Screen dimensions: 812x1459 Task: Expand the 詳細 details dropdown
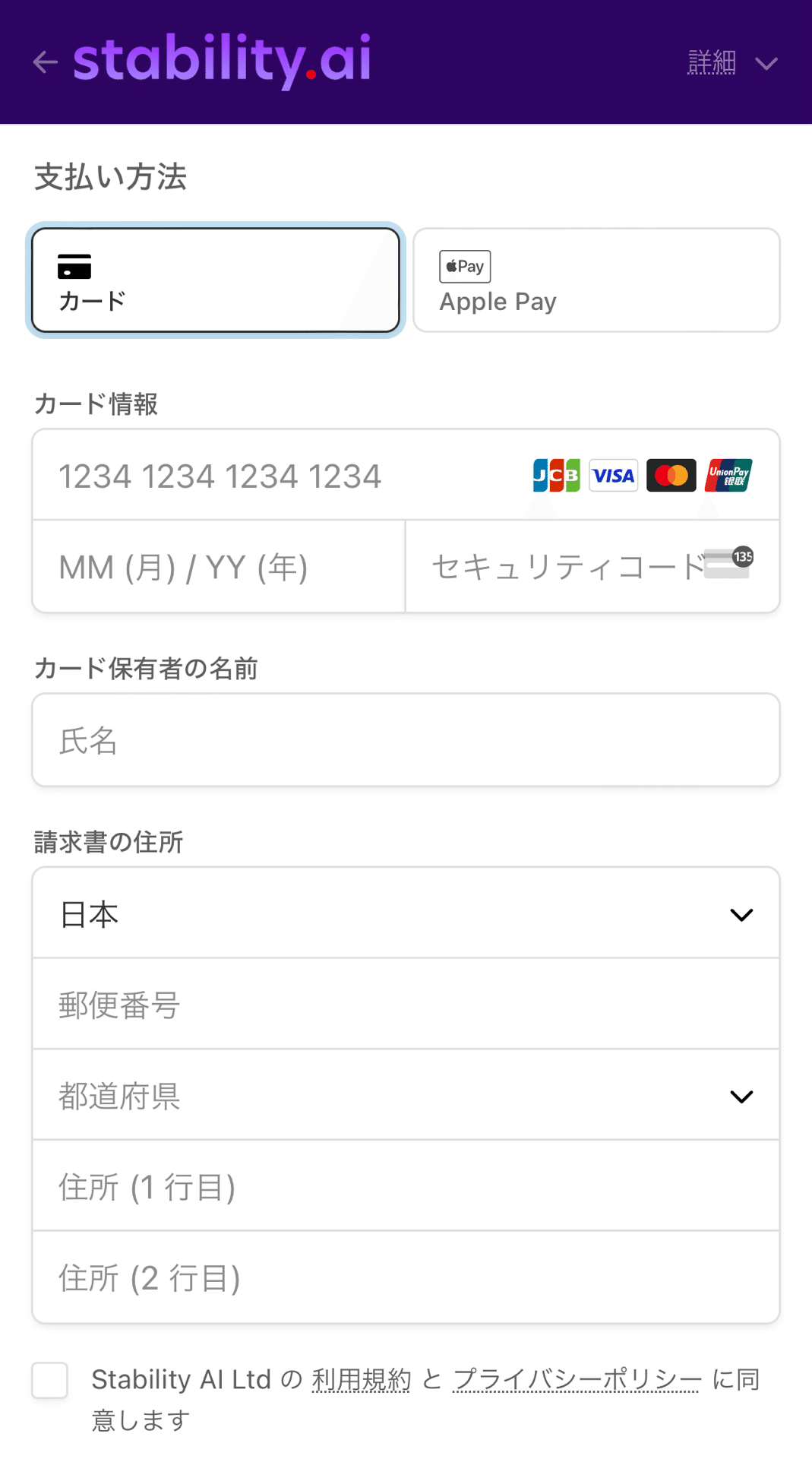click(x=732, y=62)
